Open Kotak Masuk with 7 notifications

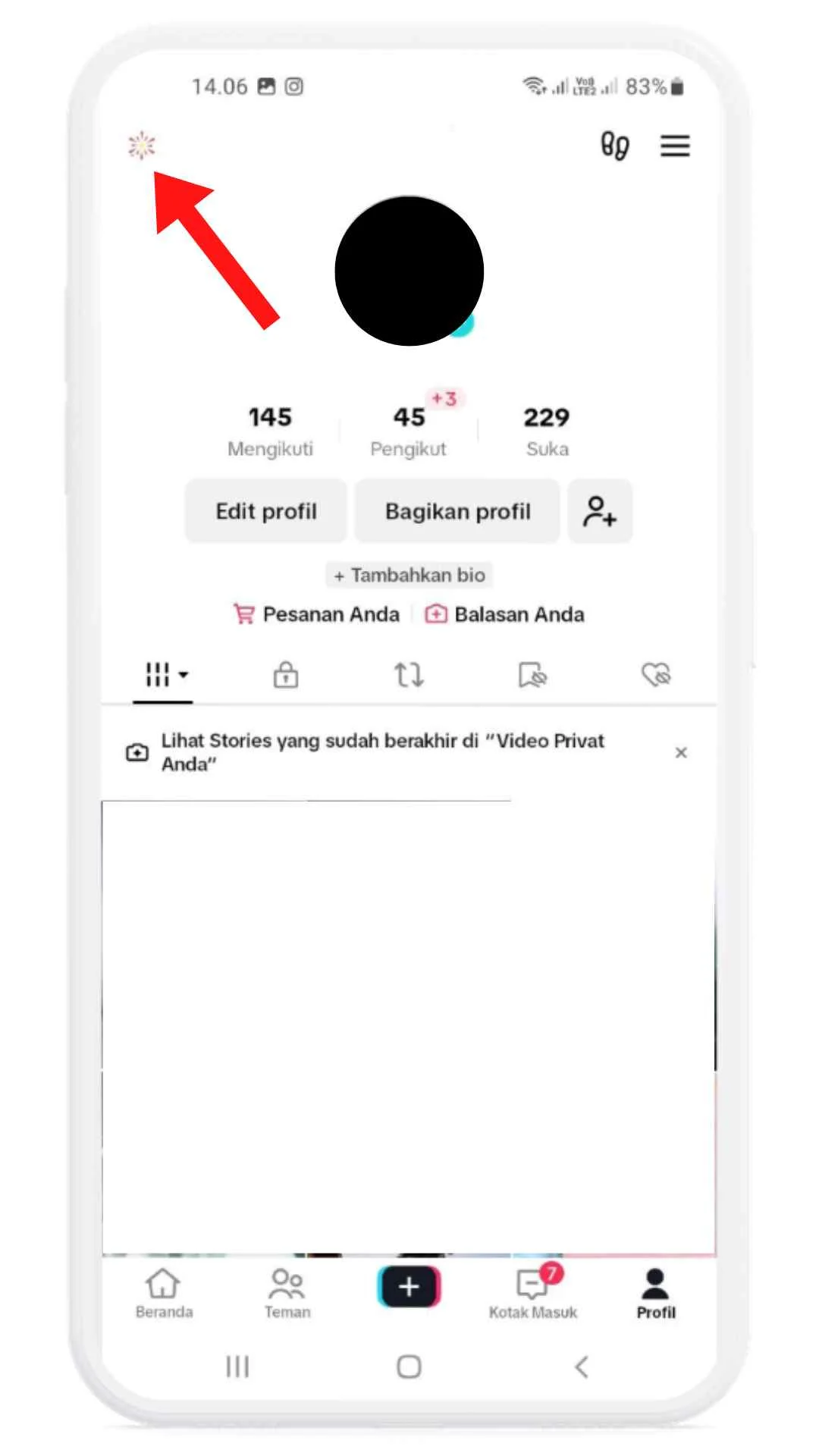coord(532,1291)
